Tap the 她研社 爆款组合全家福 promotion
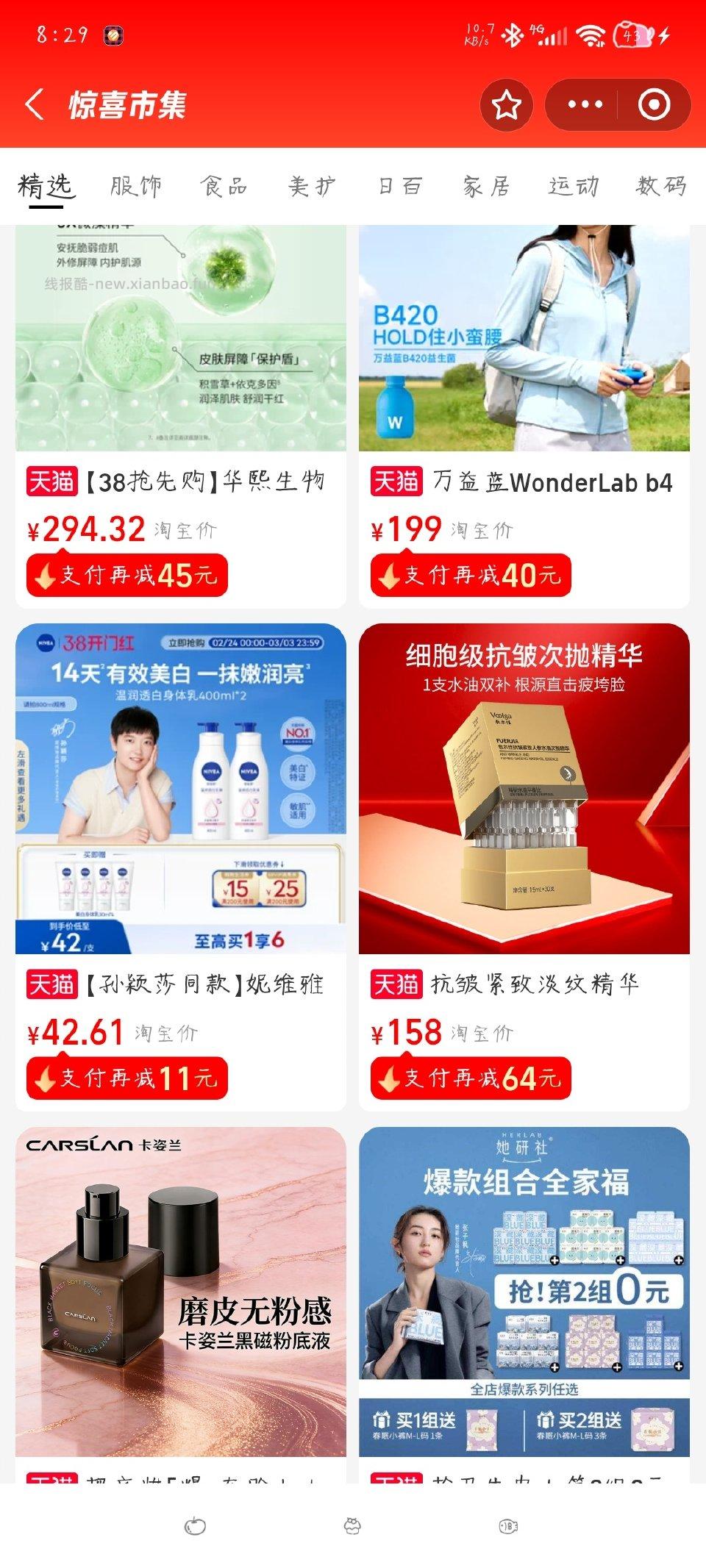Image resolution: width=706 pixels, height=1568 pixels. (x=529, y=1286)
